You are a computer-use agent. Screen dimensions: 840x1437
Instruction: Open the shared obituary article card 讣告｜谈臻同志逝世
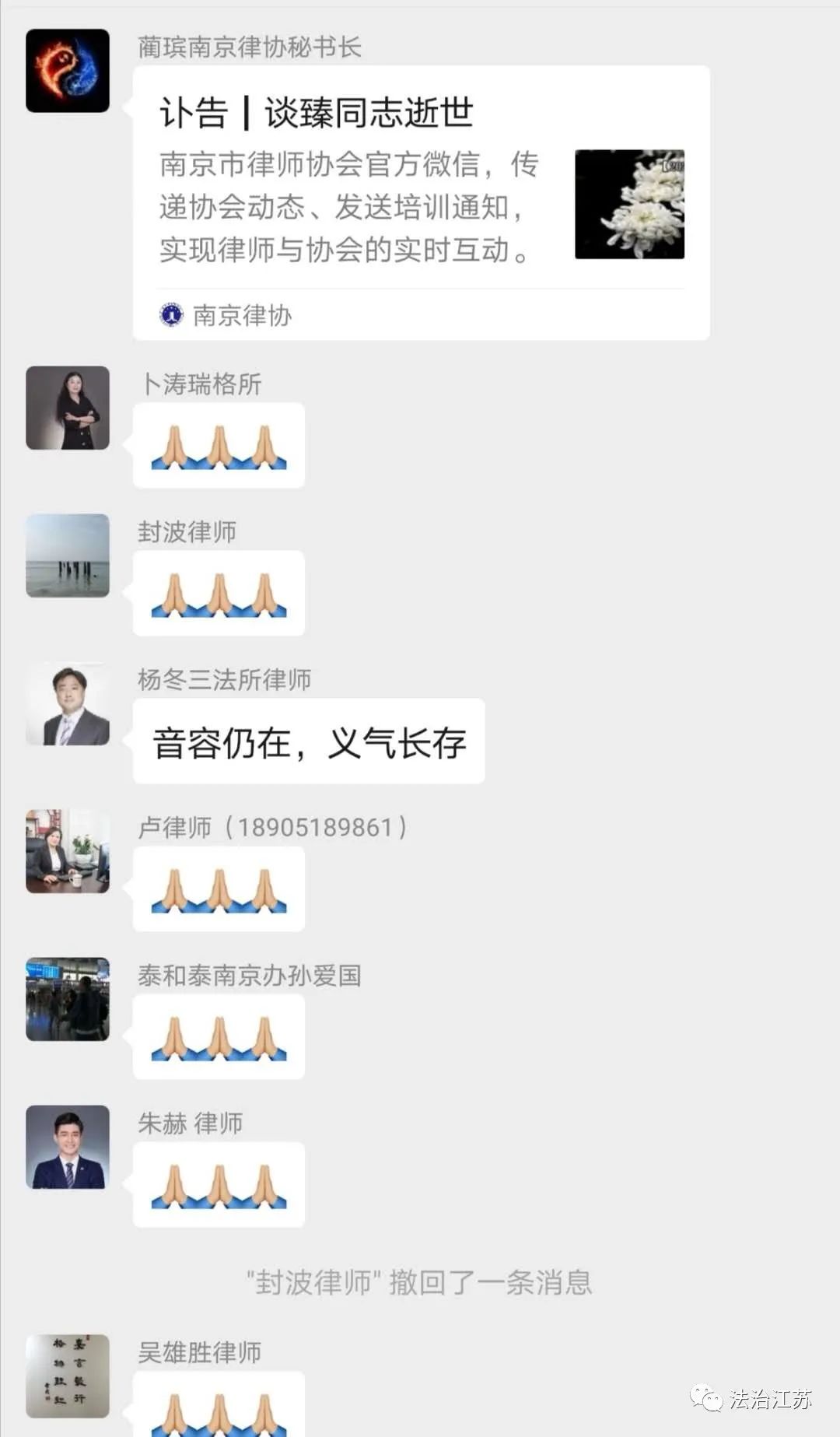[x=421, y=203]
